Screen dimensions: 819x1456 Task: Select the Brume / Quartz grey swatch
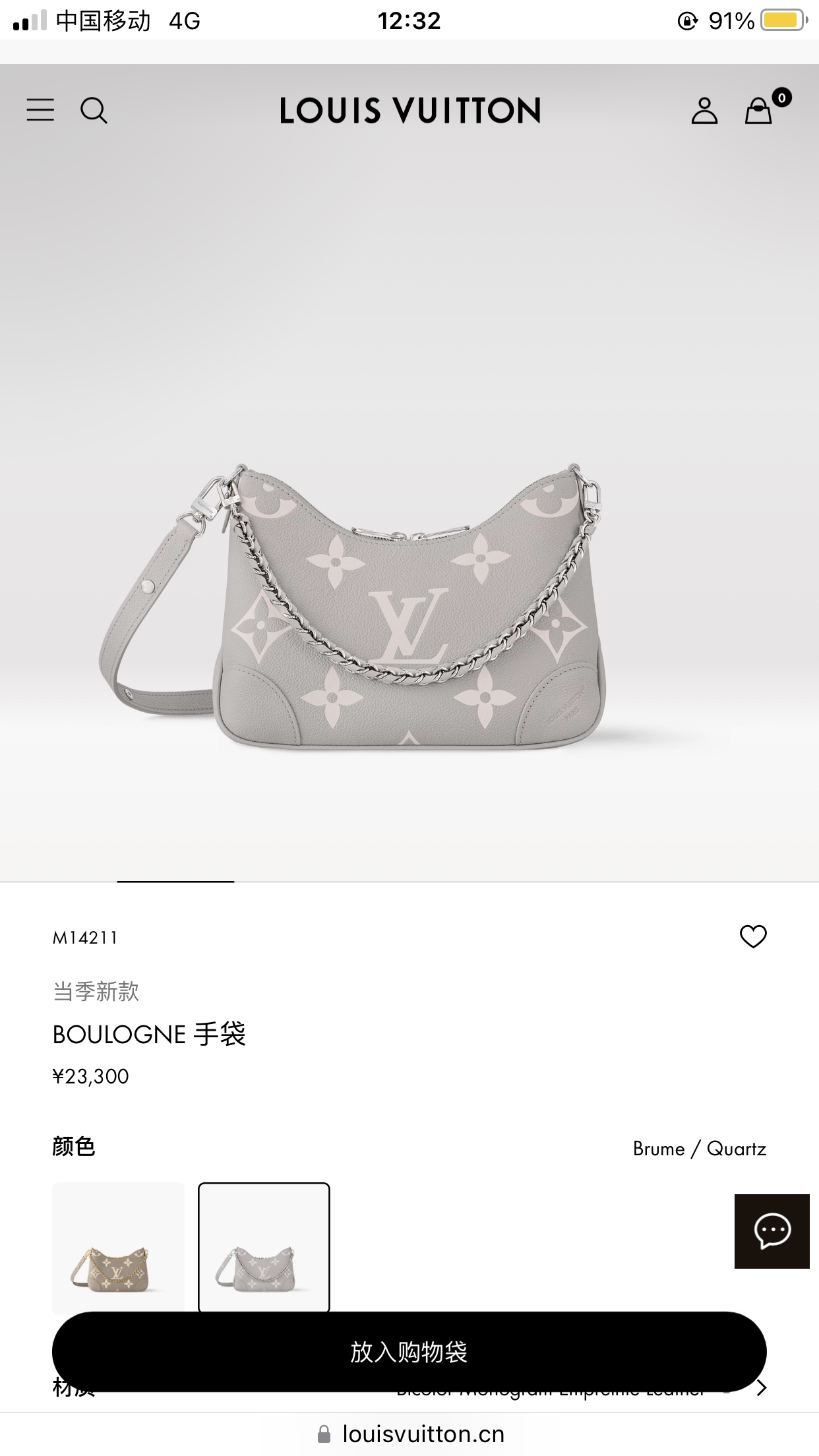(x=264, y=1246)
